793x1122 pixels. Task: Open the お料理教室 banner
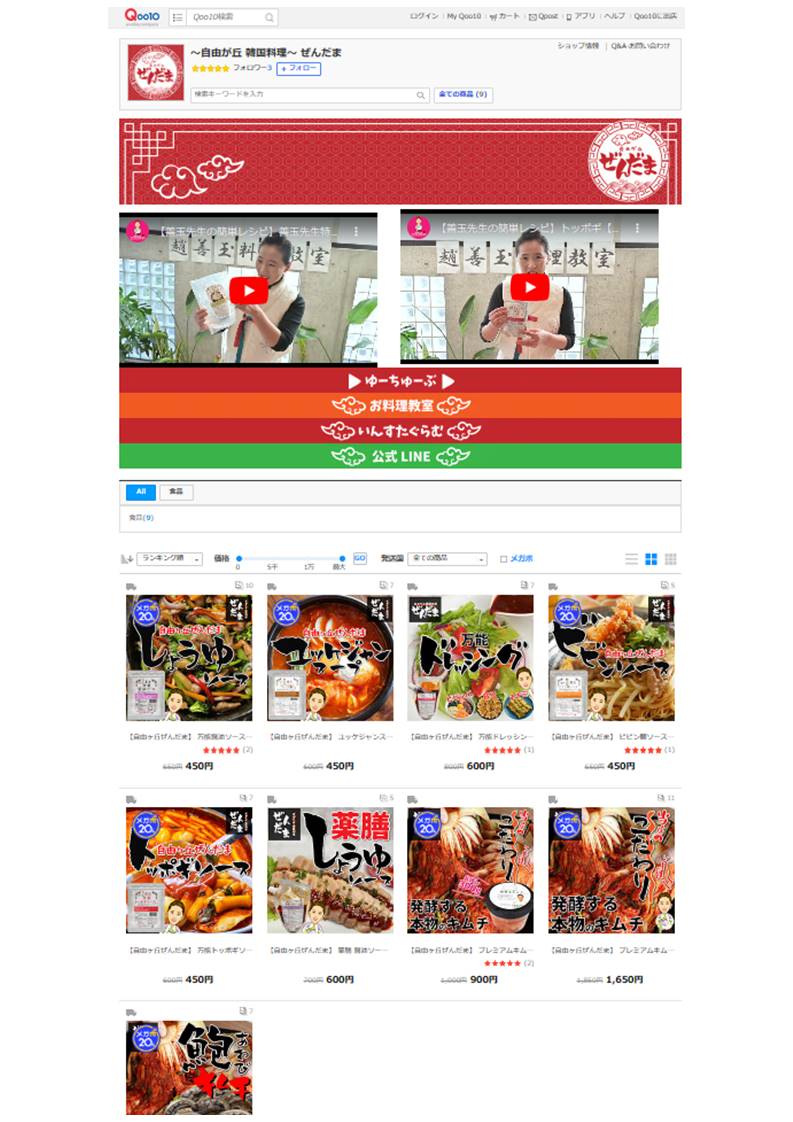coord(400,406)
